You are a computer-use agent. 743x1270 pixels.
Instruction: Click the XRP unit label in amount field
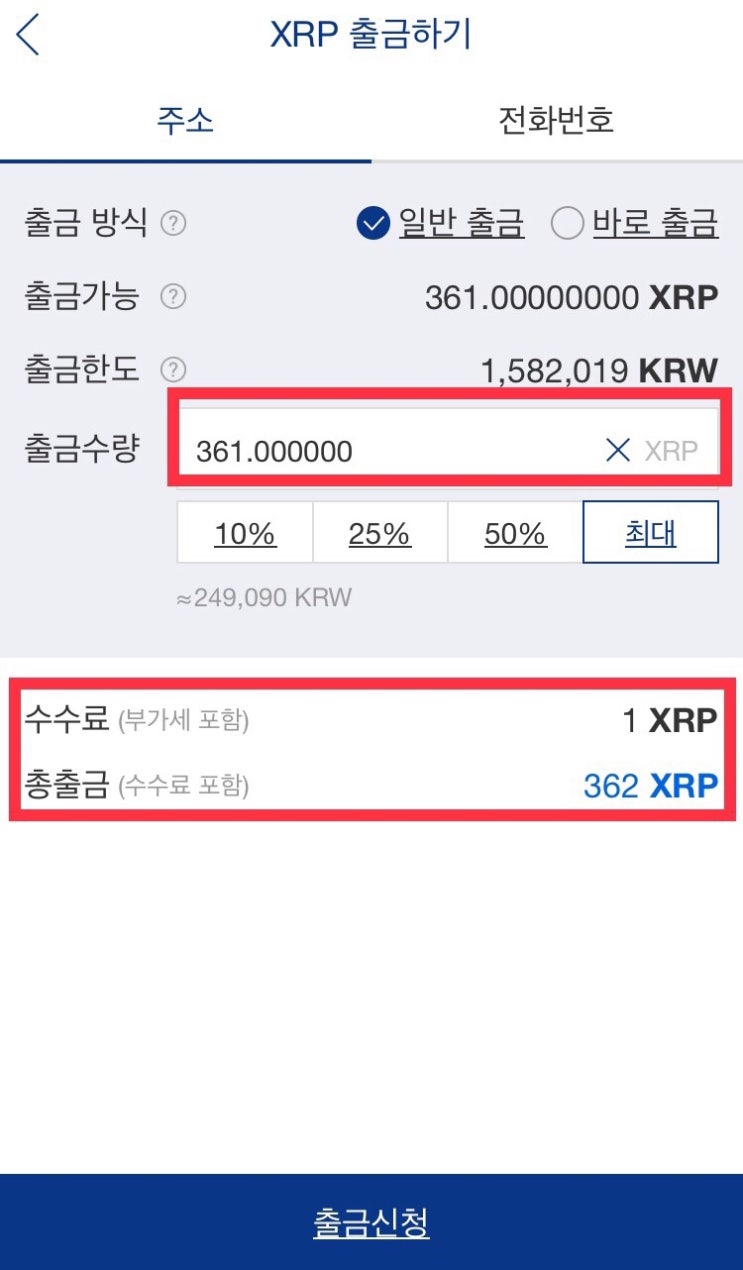point(669,450)
